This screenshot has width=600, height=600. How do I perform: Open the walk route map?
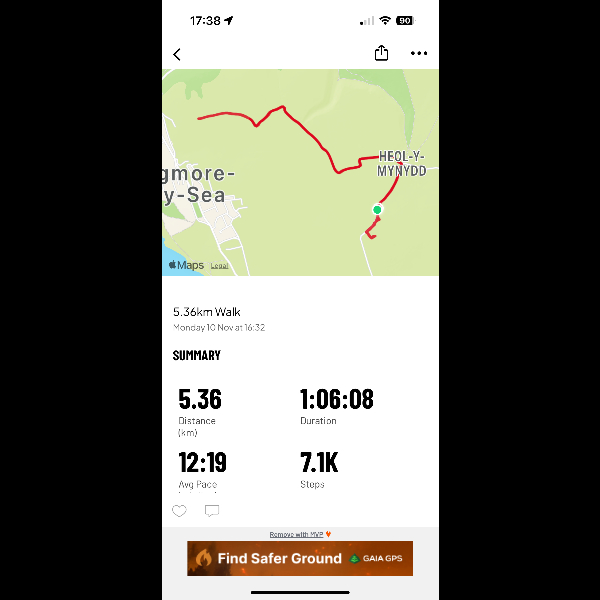[300, 170]
